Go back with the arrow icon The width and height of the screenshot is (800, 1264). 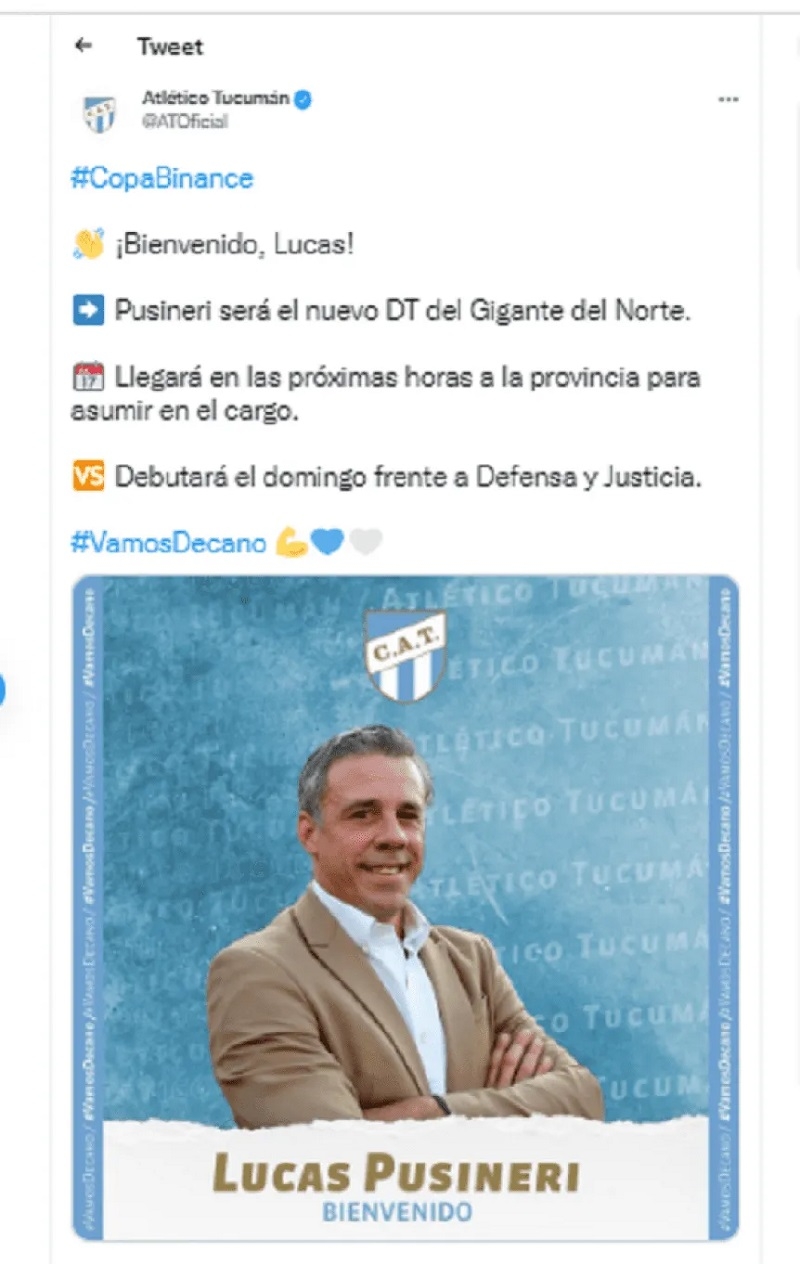[84, 46]
